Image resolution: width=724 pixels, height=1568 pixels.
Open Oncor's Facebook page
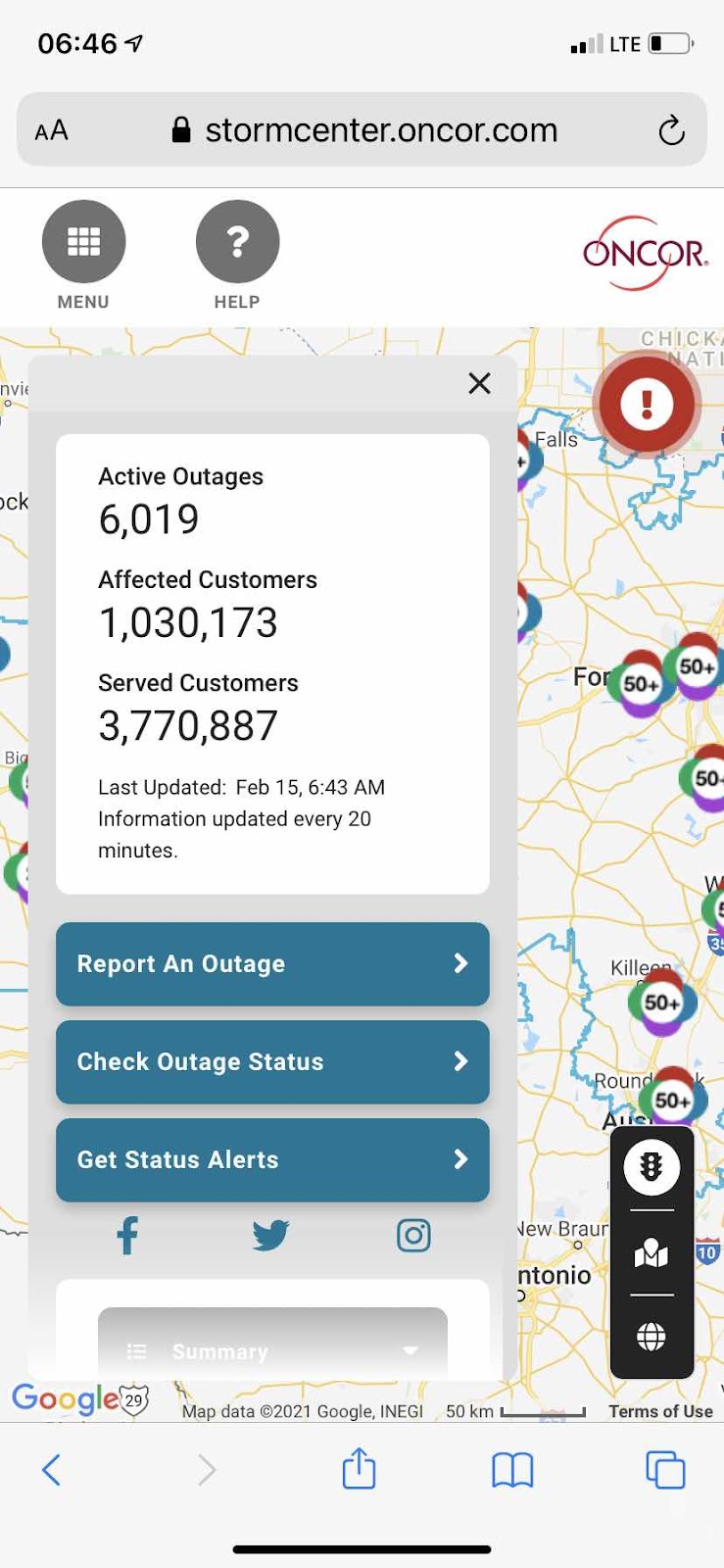tap(127, 1235)
